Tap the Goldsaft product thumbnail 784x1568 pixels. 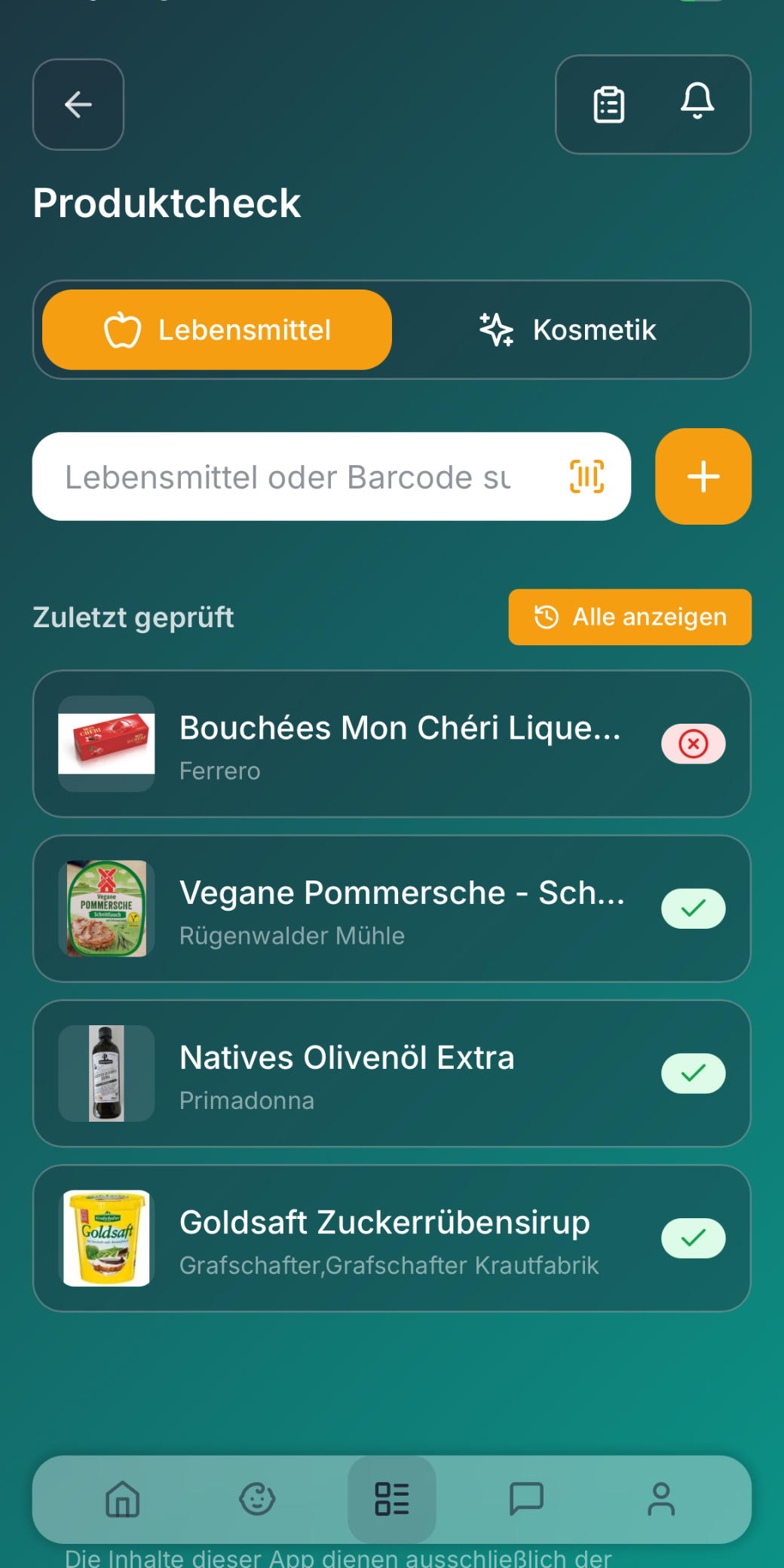point(106,1238)
